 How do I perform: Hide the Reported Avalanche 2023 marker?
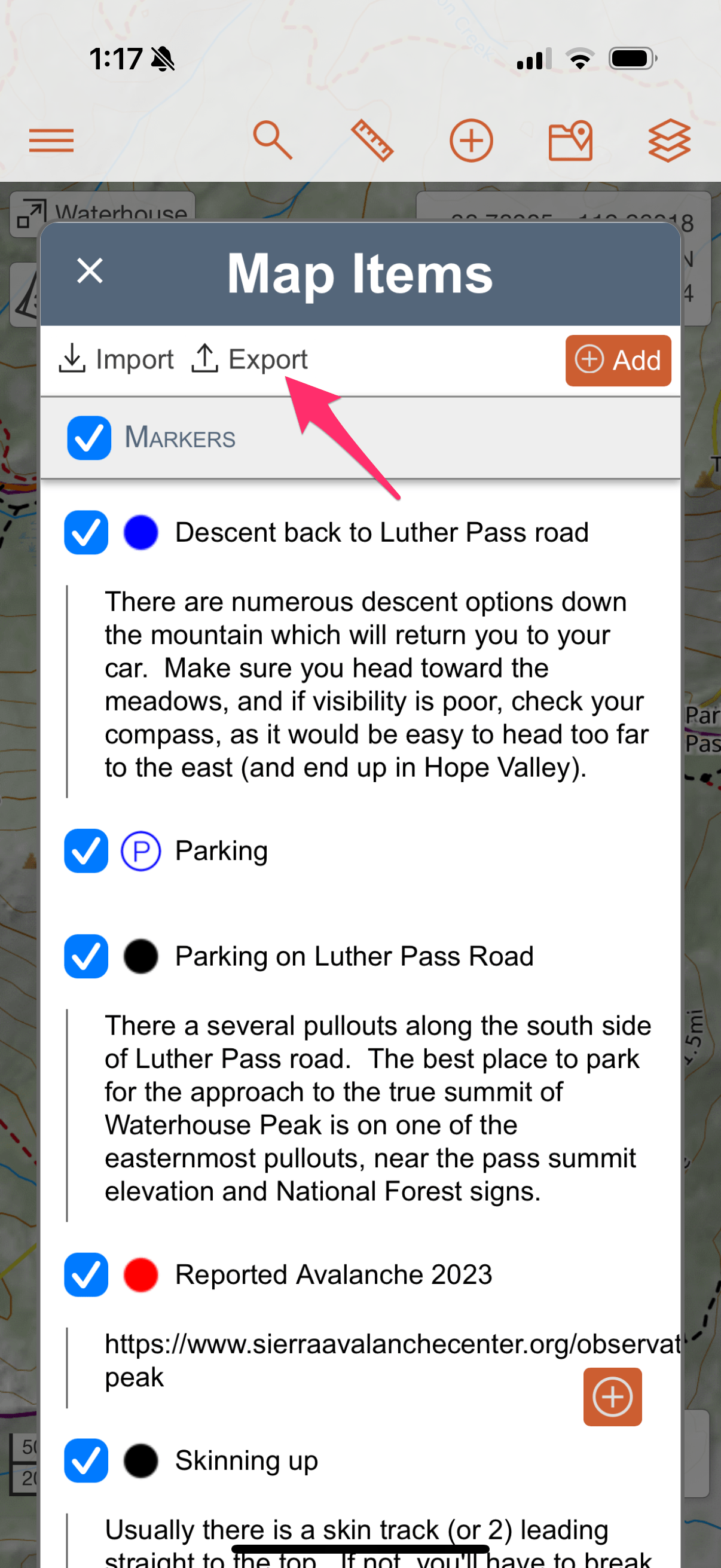coord(87,1274)
